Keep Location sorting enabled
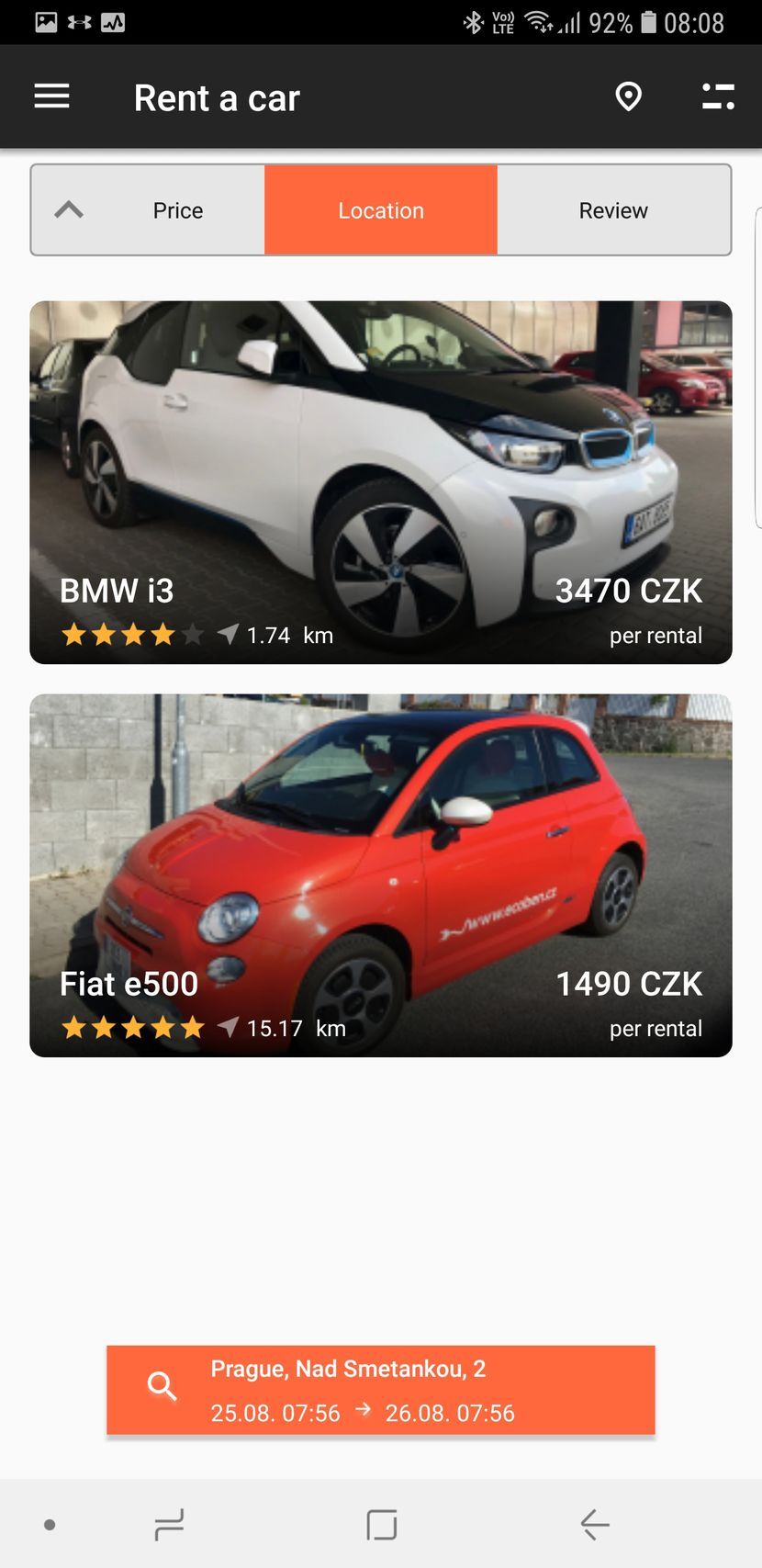 (x=381, y=209)
